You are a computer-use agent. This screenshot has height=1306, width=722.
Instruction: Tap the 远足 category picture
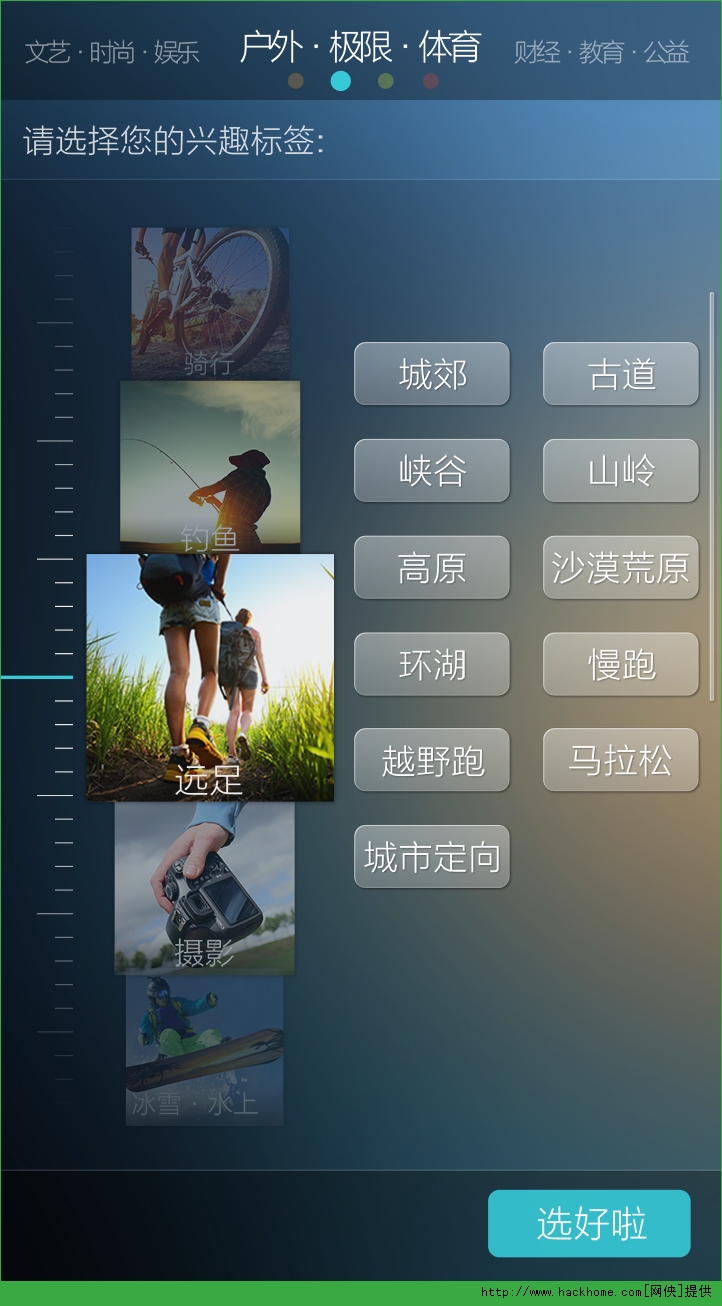coord(210,677)
